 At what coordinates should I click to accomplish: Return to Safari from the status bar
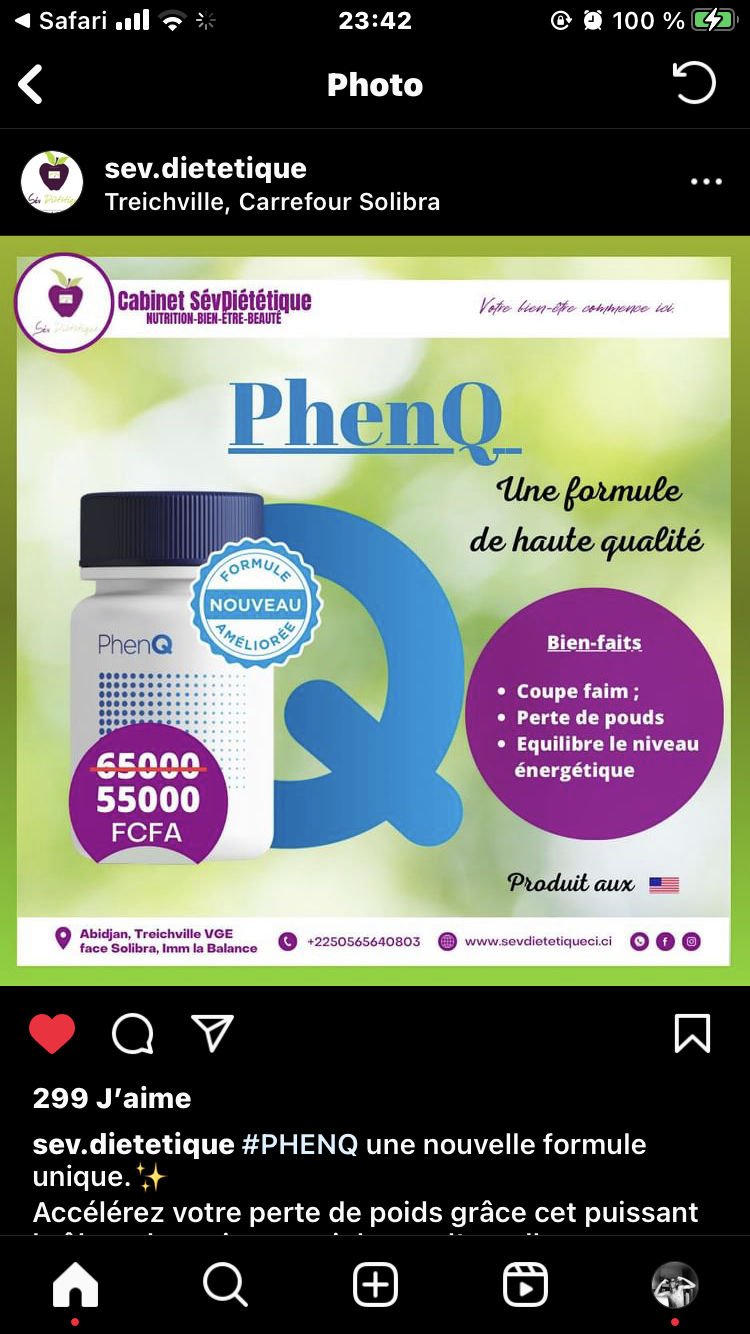(60, 20)
